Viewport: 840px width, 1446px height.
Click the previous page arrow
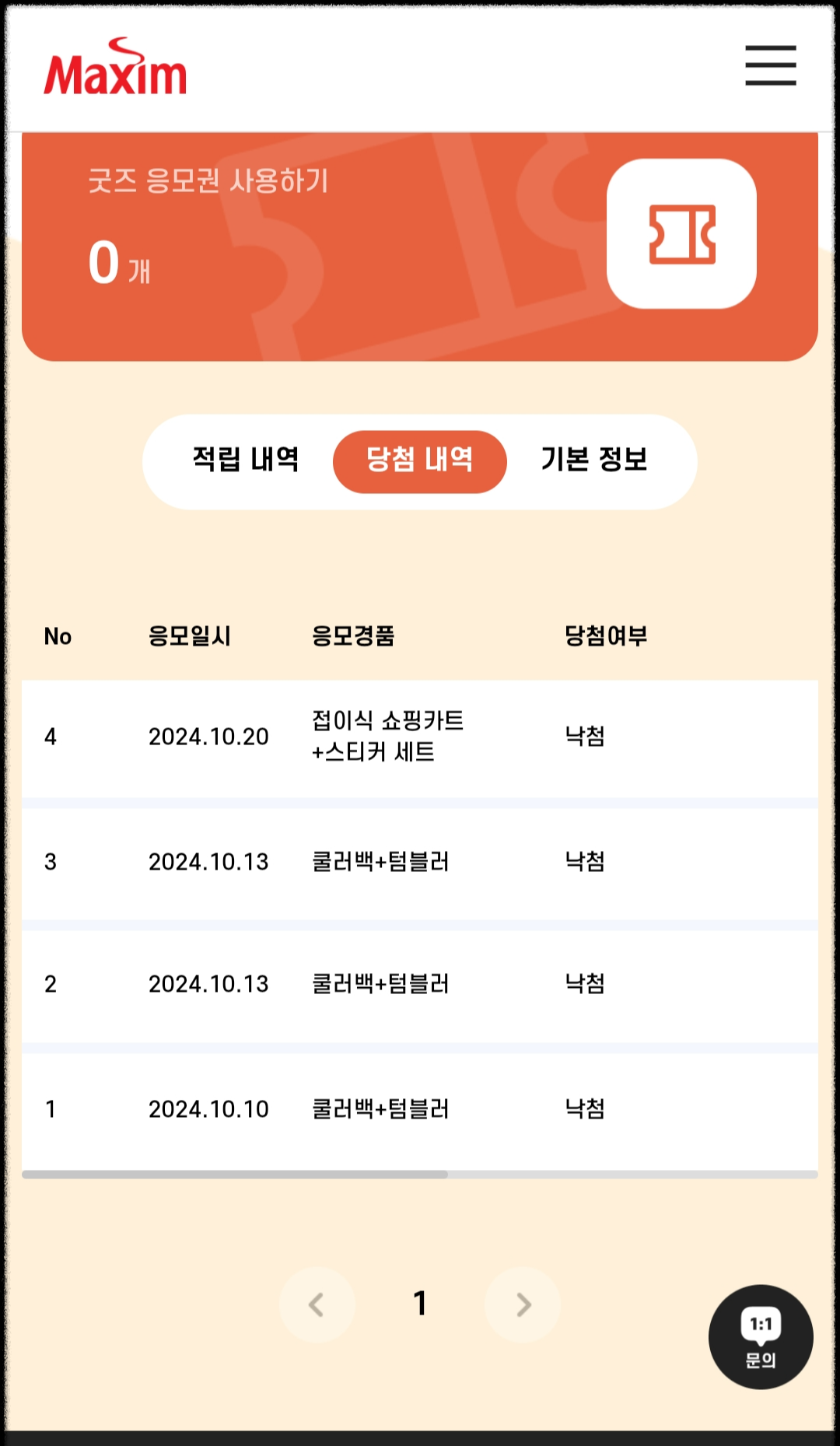317,1304
